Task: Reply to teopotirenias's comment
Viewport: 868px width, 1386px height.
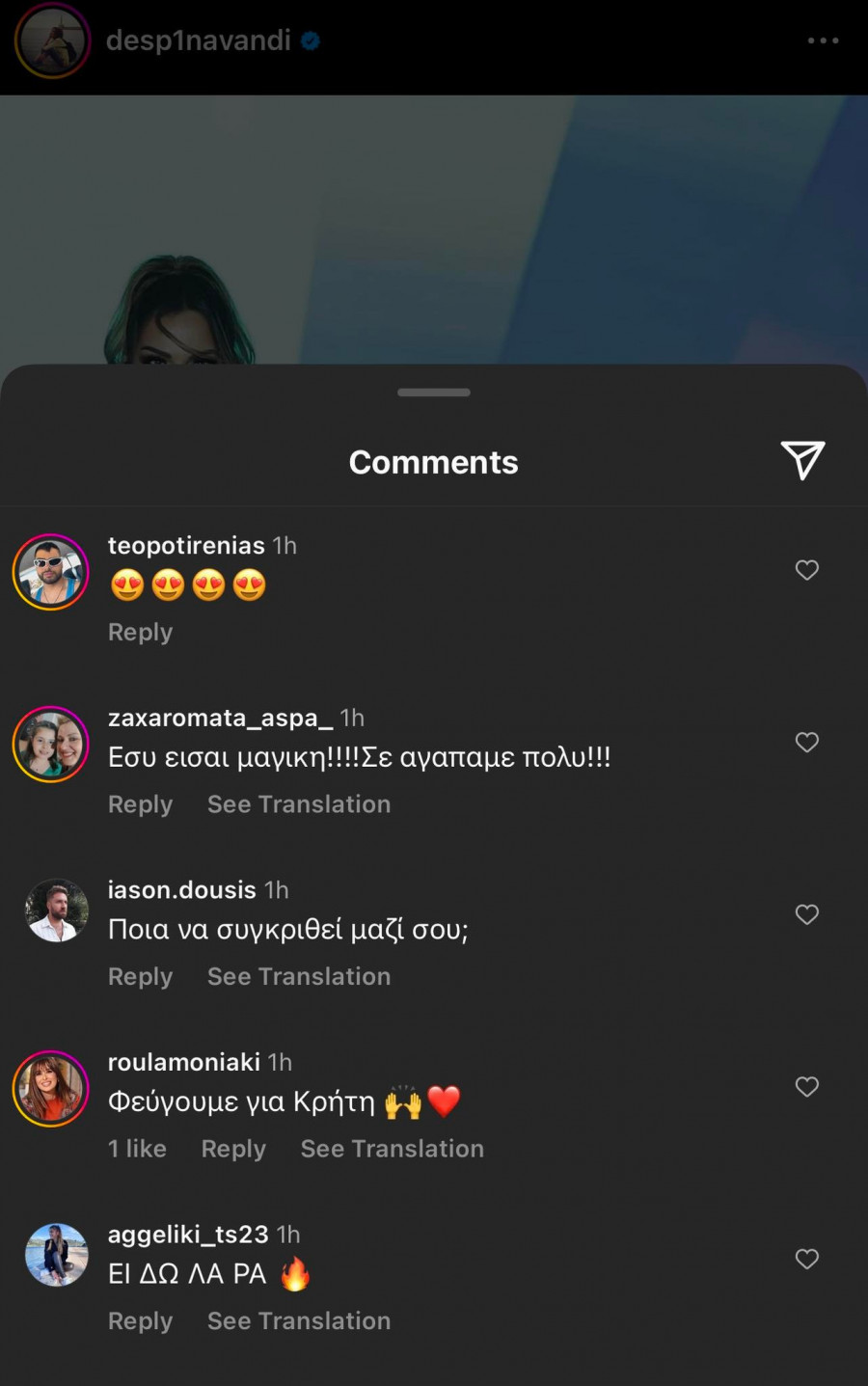Action: tap(140, 632)
